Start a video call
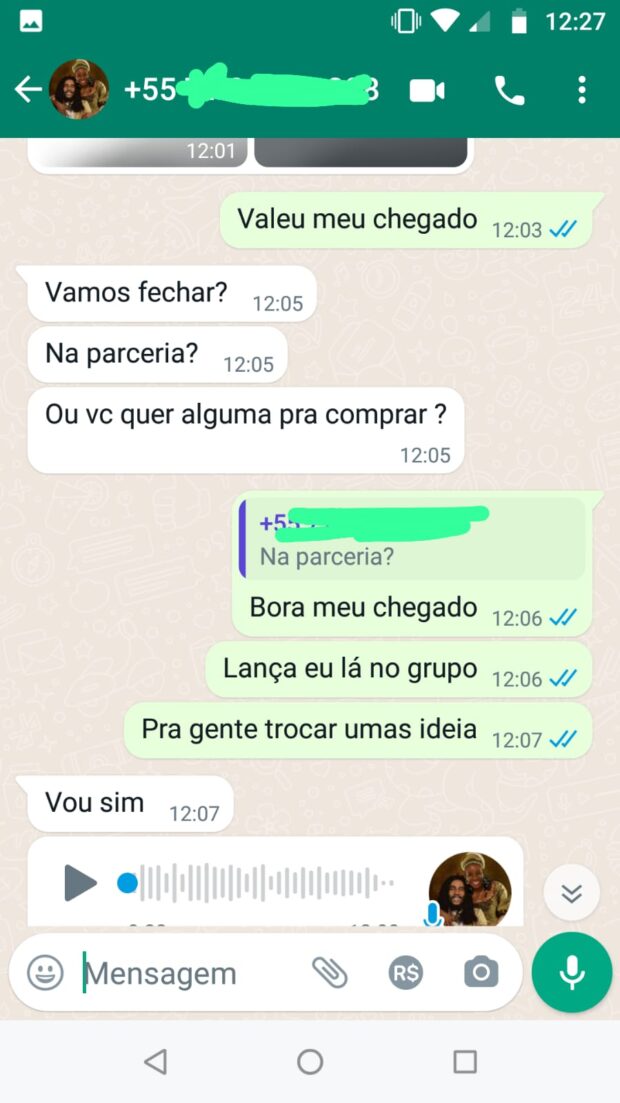620x1103 pixels. tap(427, 91)
